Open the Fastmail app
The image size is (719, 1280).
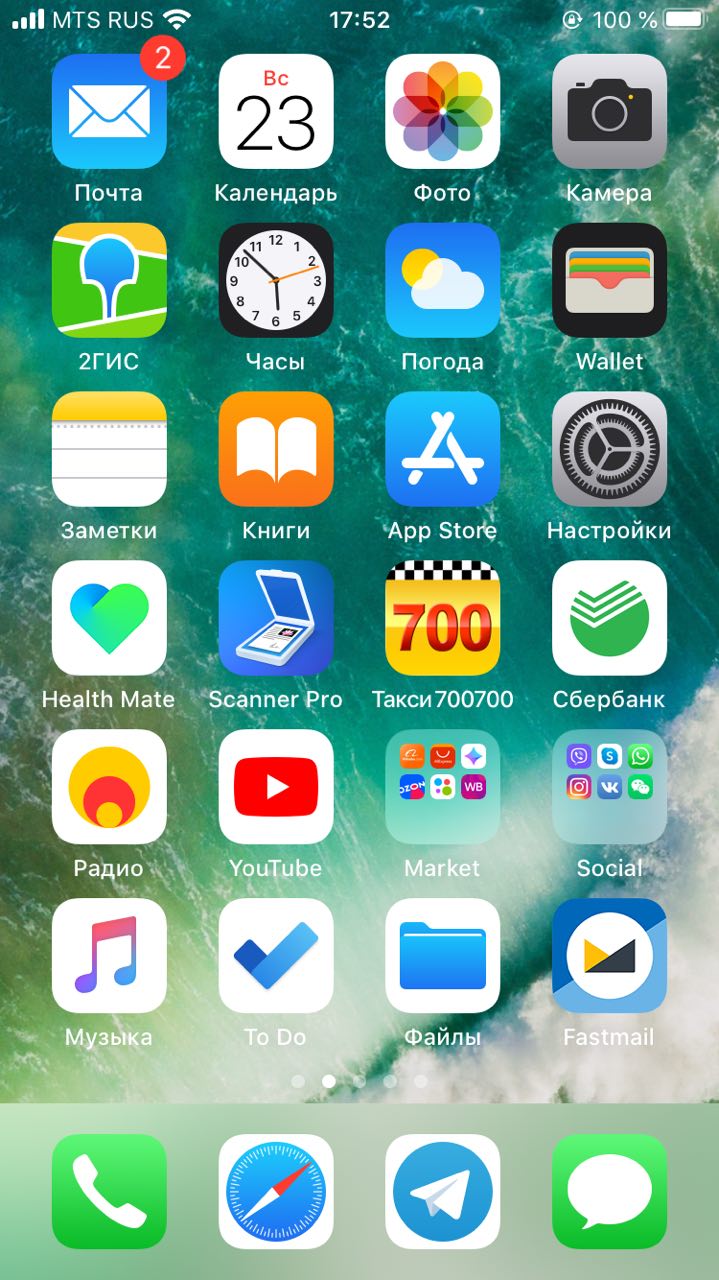(609, 956)
